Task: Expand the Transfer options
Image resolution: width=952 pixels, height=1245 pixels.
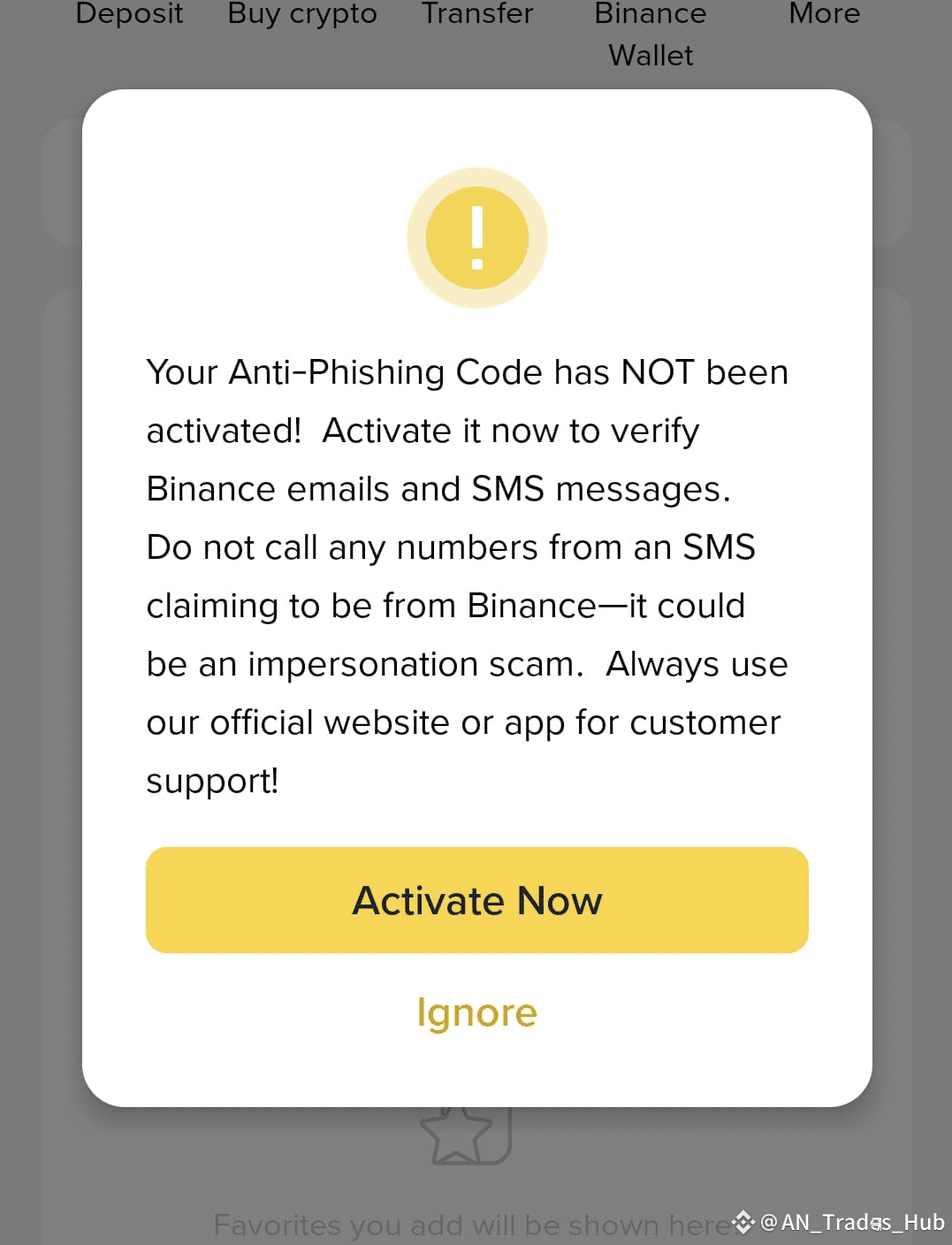Action: click(476, 13)
